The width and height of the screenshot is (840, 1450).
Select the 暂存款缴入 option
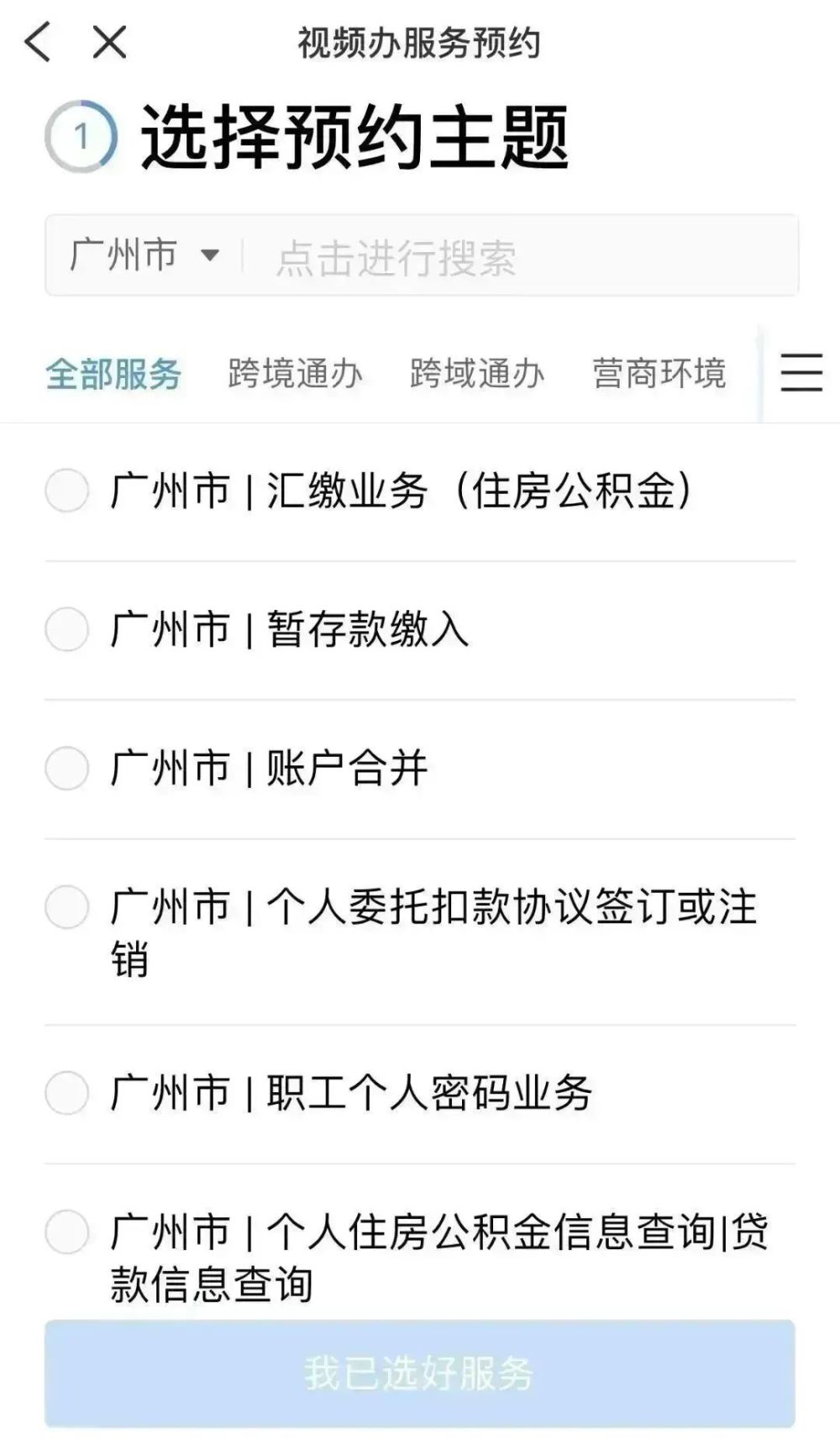[x=420, y=629]
